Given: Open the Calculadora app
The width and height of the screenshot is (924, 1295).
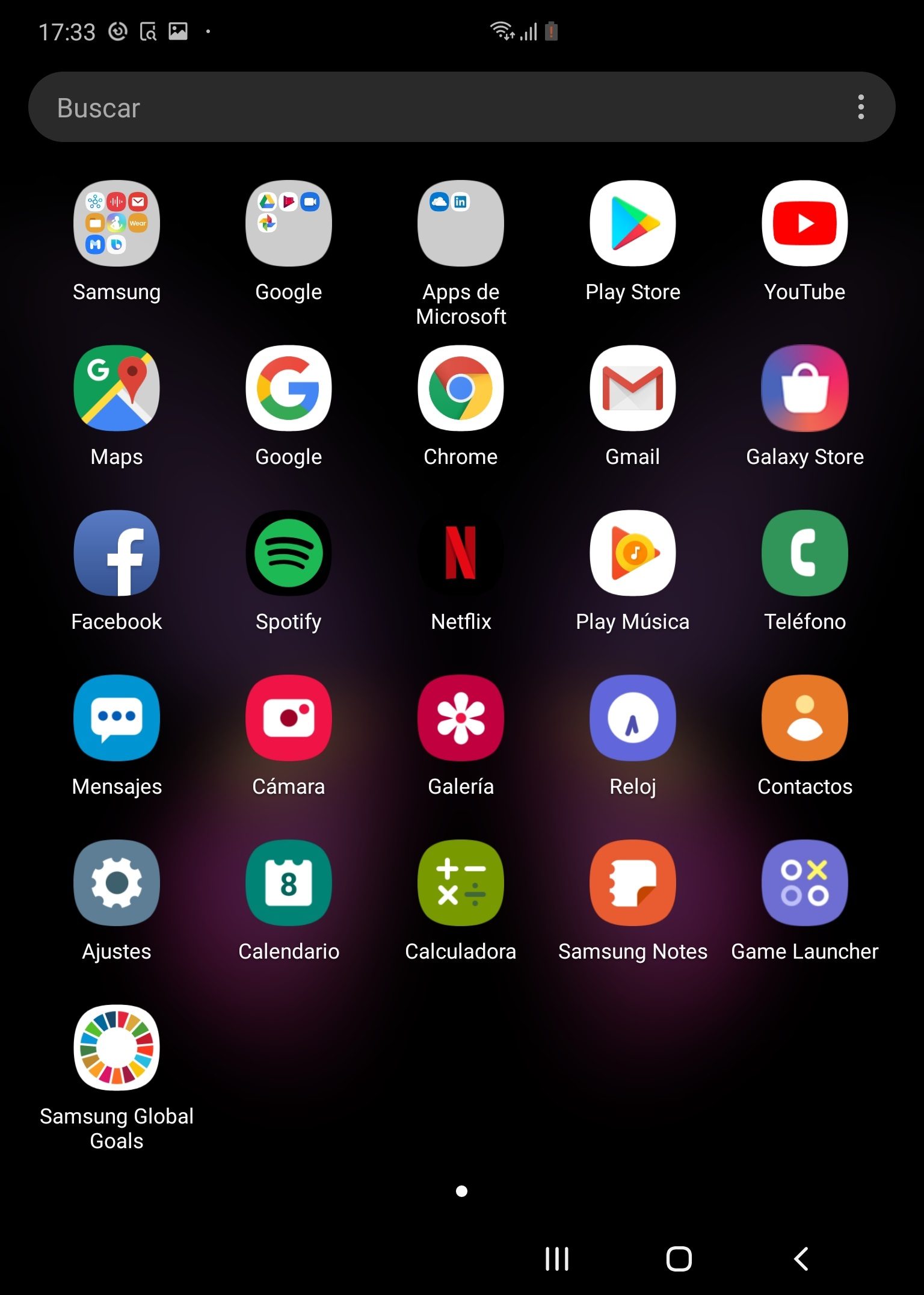Looking at the screenshot, I should pos(461,883).
